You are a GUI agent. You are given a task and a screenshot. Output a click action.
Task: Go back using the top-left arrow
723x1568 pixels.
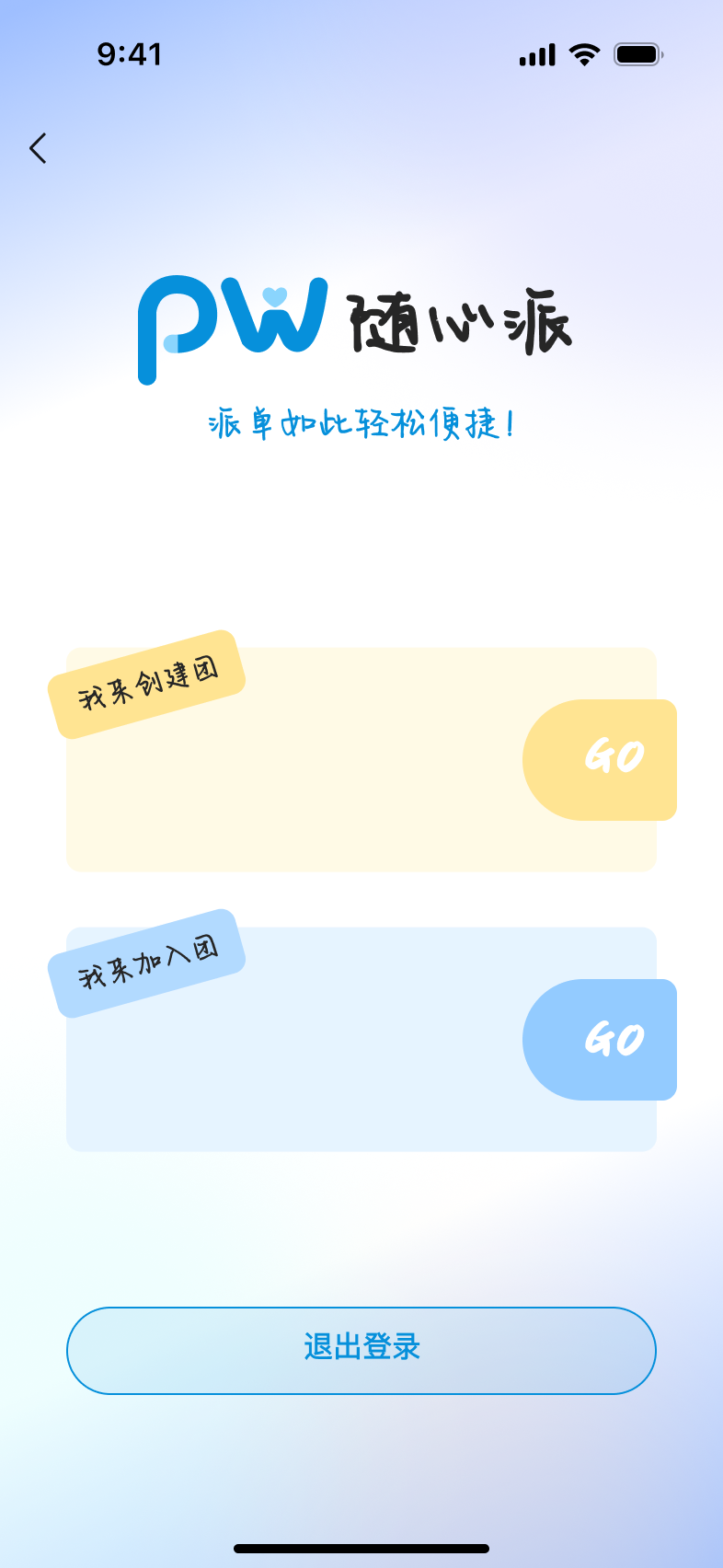38,148
